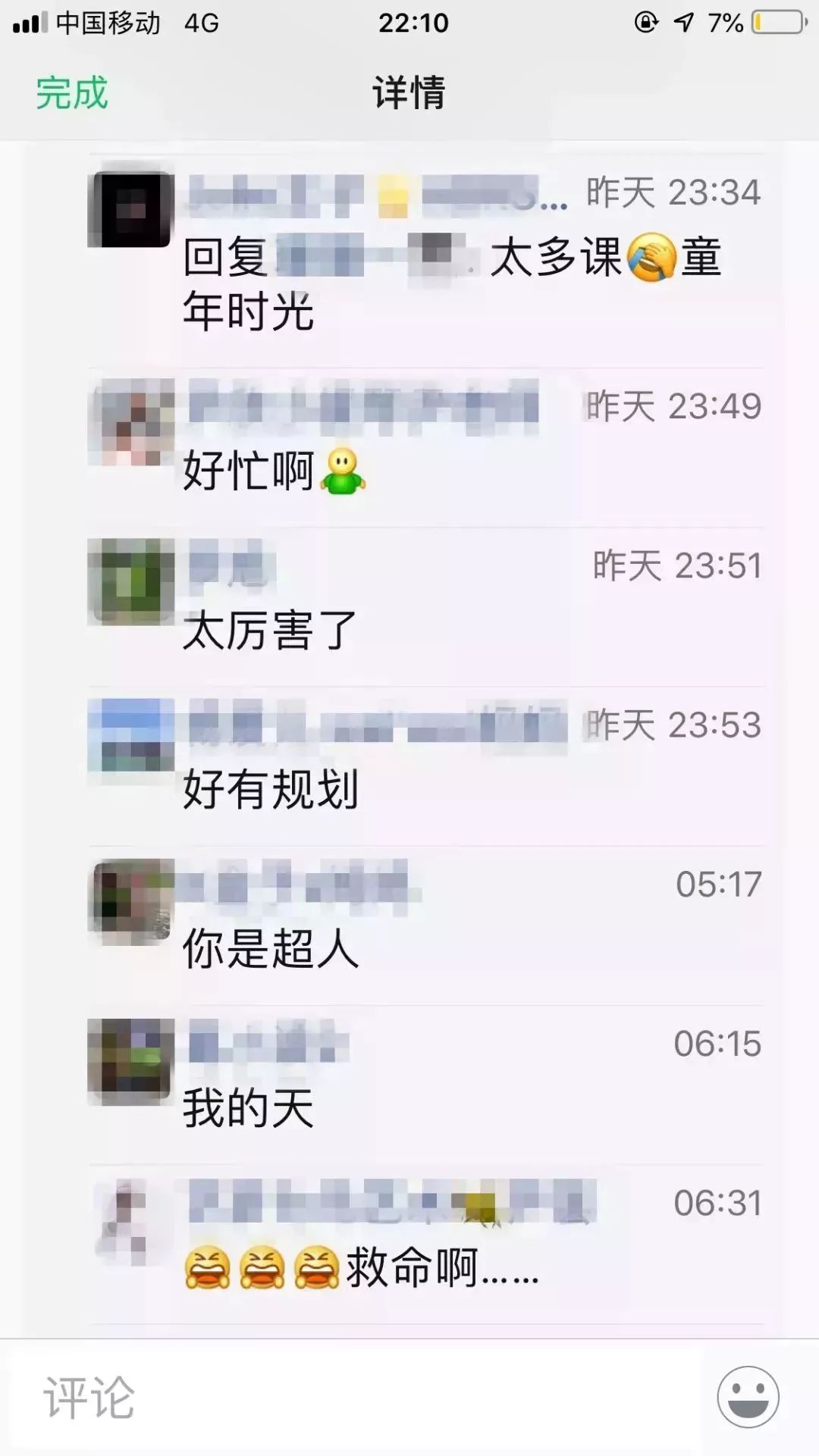
Task: Select the comment 好有规划
Action: [x=270, y=789]
